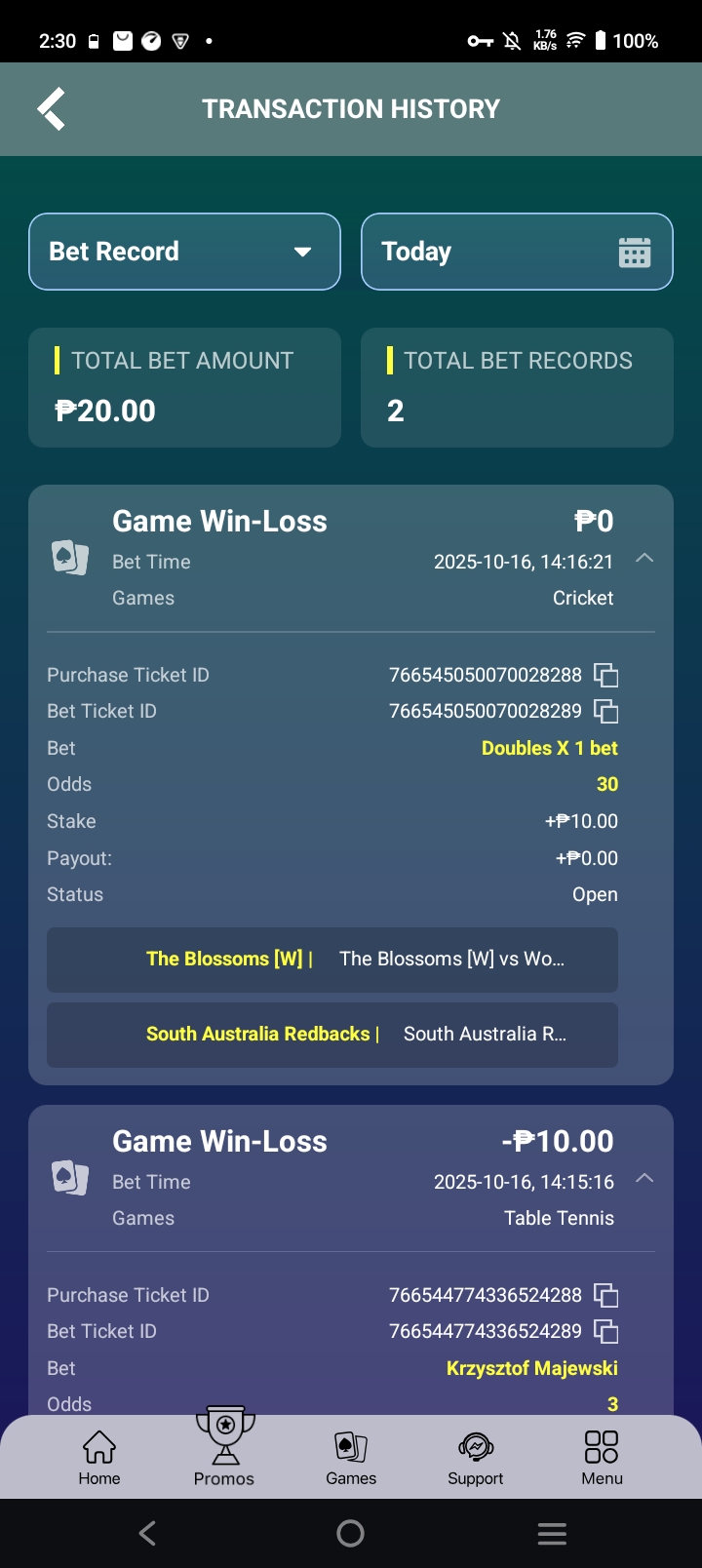Open South Australia Redbacks match selection
This screenshot has width=702, height=1568.
pyautogui.click(x=331, y=1035)
